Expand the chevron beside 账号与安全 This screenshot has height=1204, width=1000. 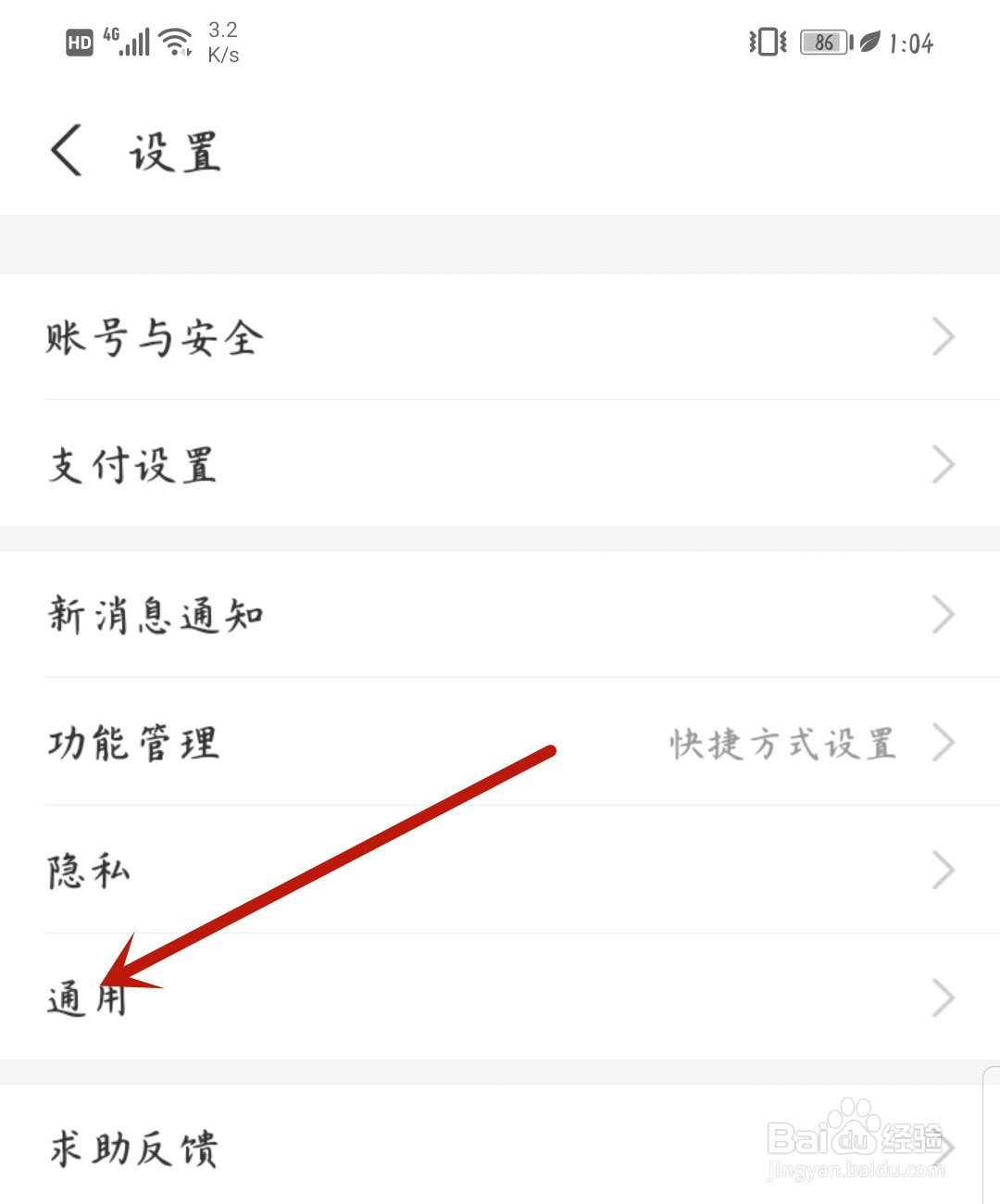pyautogui.click(x=944, y=337)
